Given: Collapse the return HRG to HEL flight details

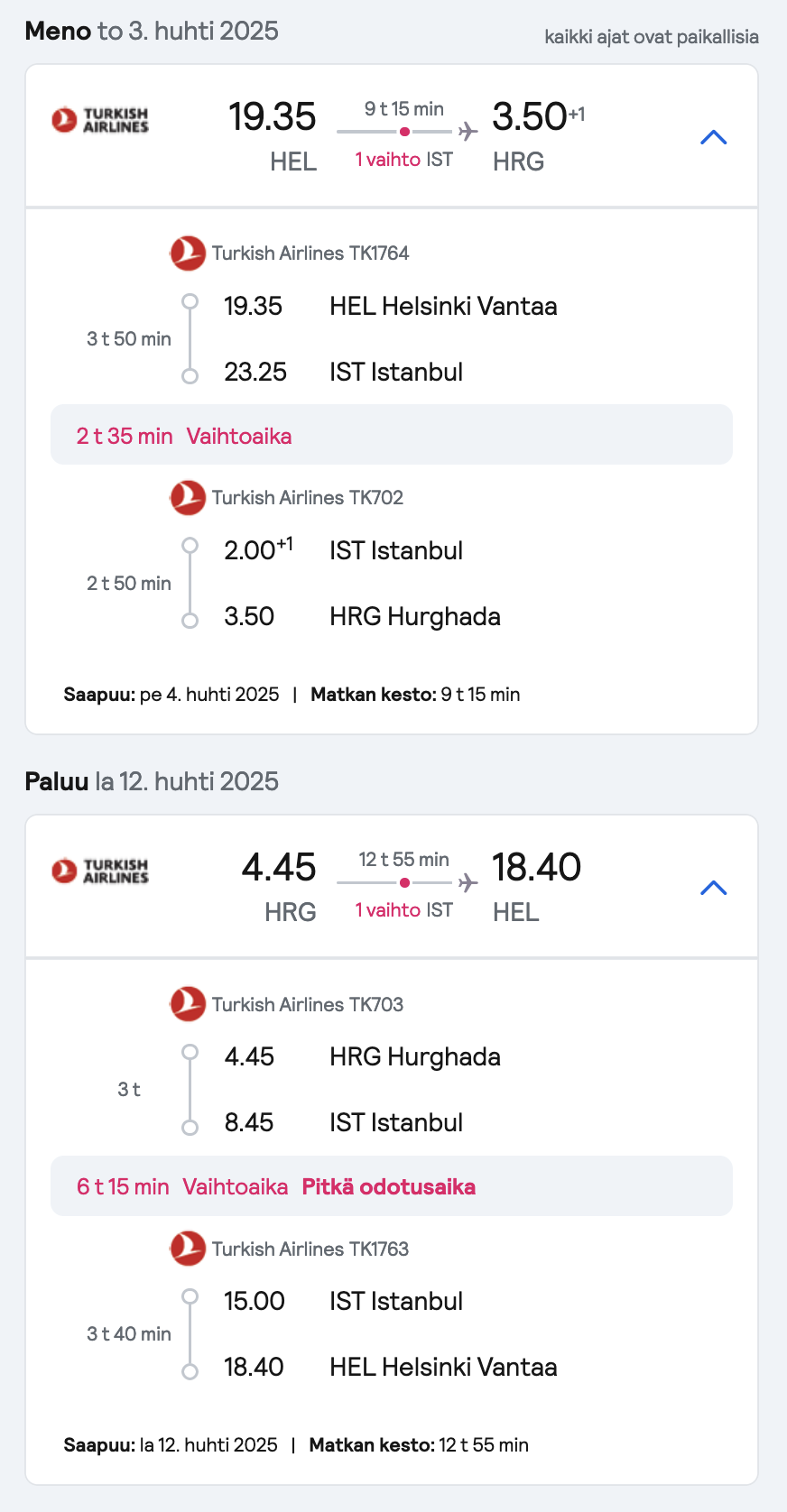Looking at the screenshot, I should pyautogui.click(x=713, y=888).
